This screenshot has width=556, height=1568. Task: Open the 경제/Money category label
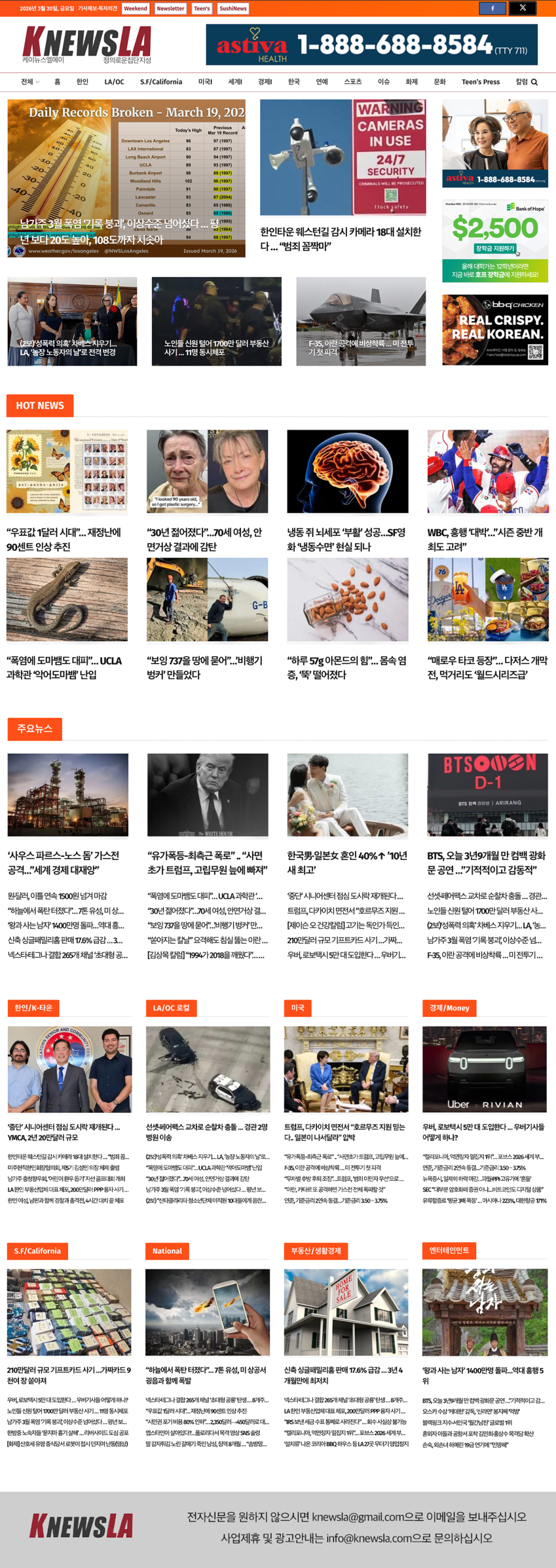click(449, 1008)
